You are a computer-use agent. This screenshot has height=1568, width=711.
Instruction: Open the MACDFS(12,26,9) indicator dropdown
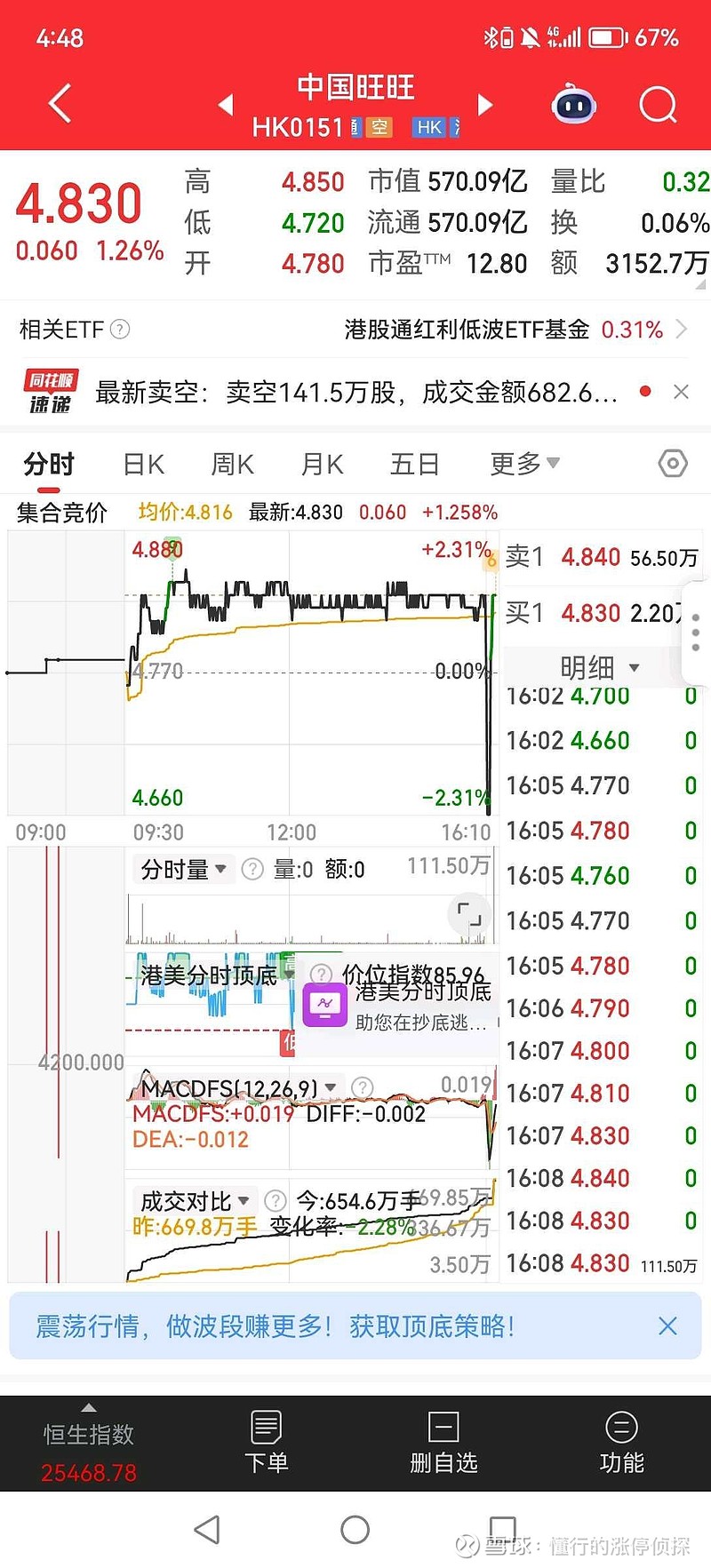(330, 1086)
